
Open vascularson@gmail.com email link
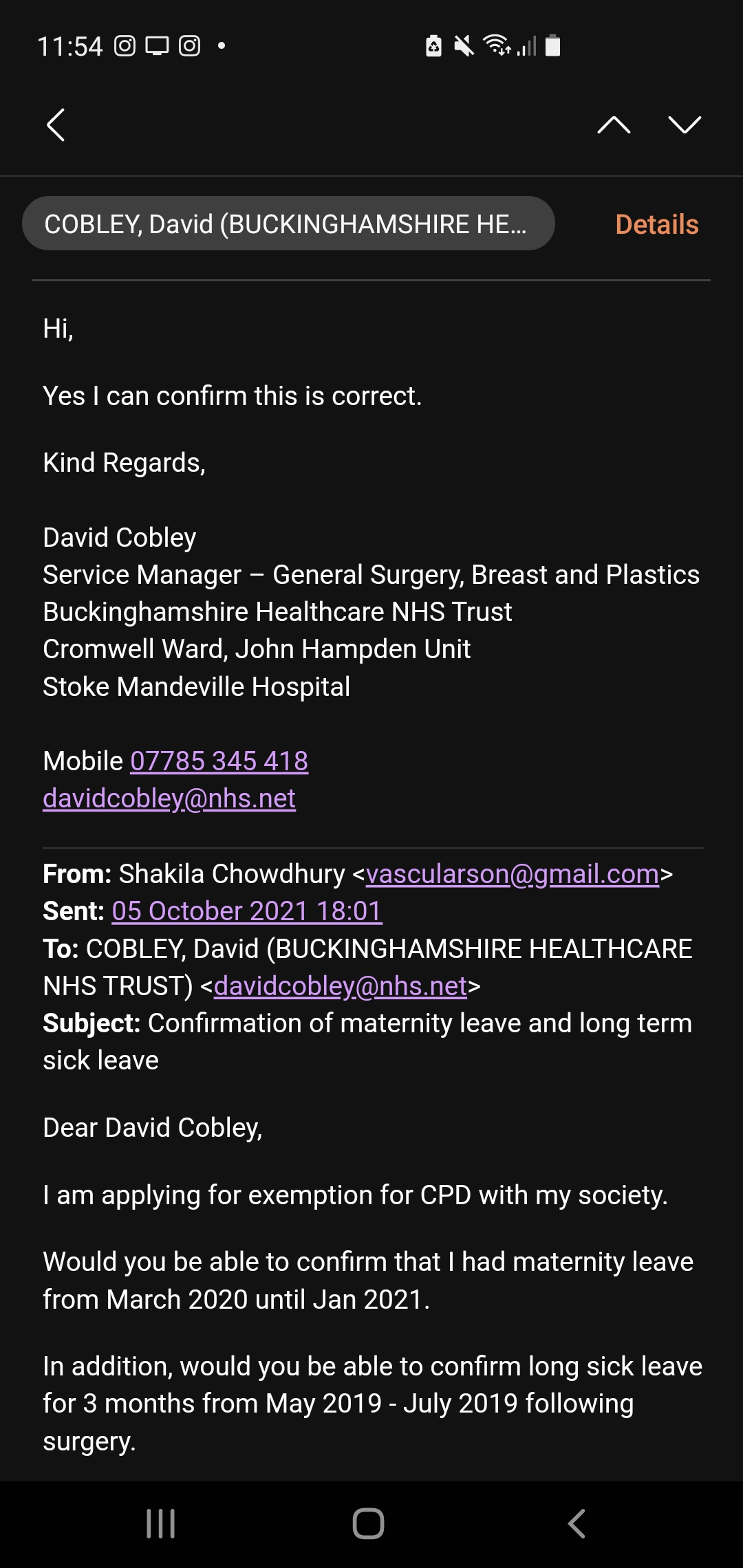point(513,874)
